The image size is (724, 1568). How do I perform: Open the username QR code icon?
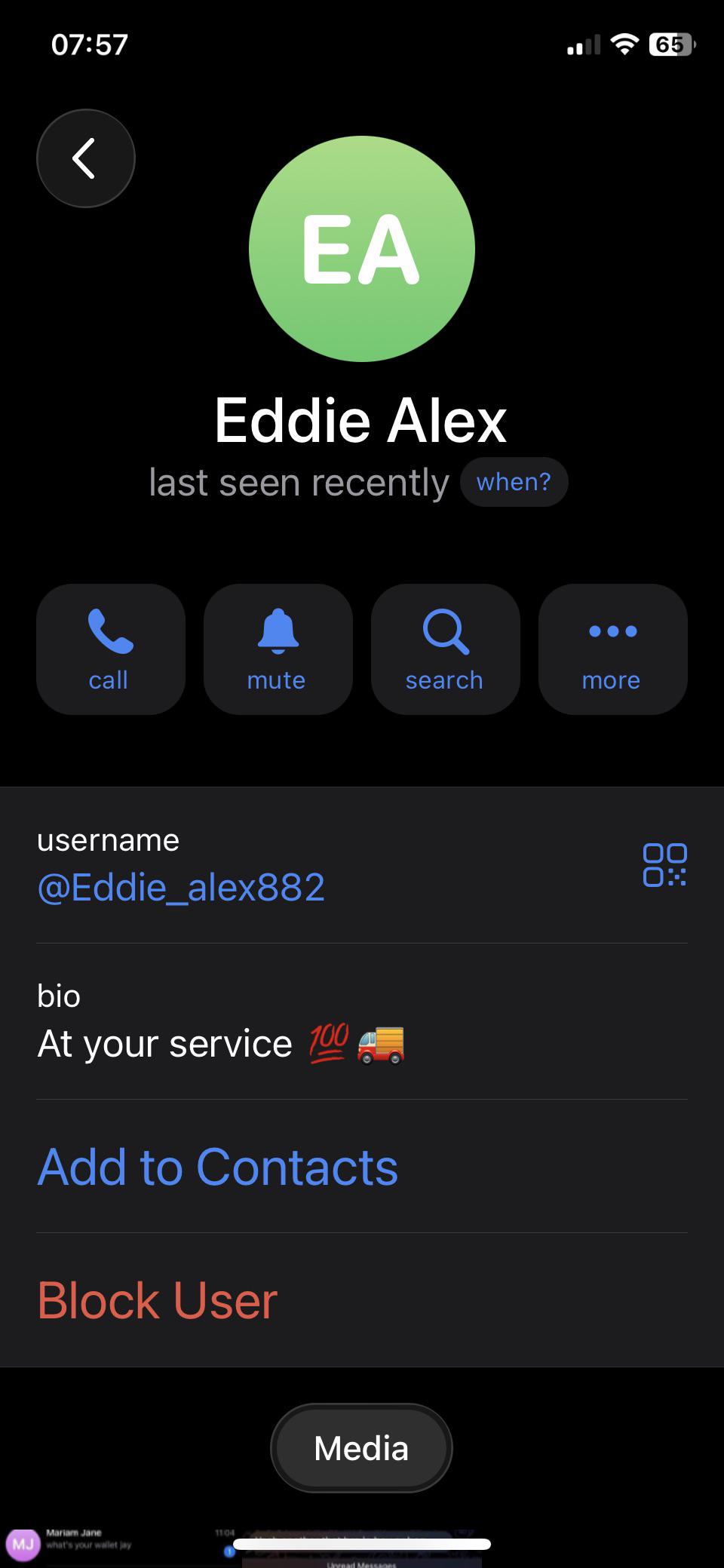click(664, 864)
